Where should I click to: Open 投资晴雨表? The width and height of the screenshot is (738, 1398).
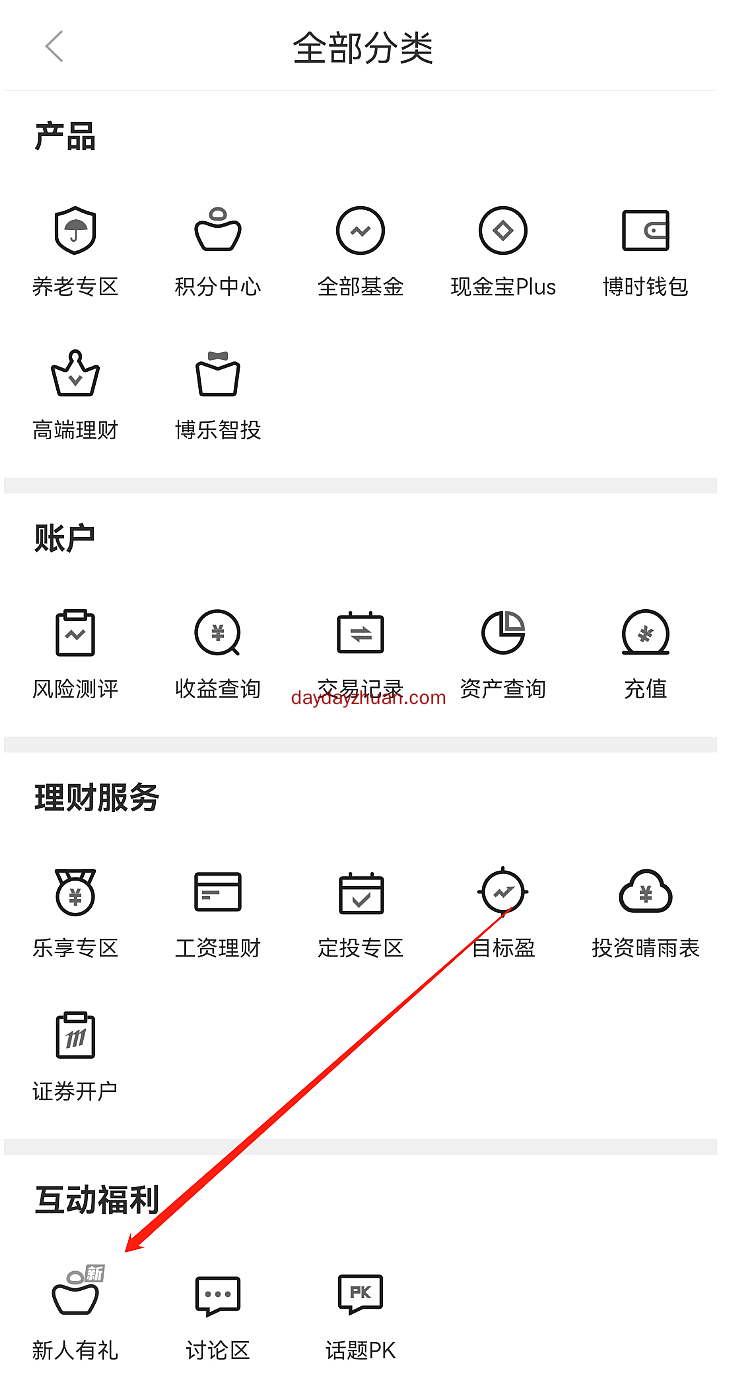click(645, 911)
